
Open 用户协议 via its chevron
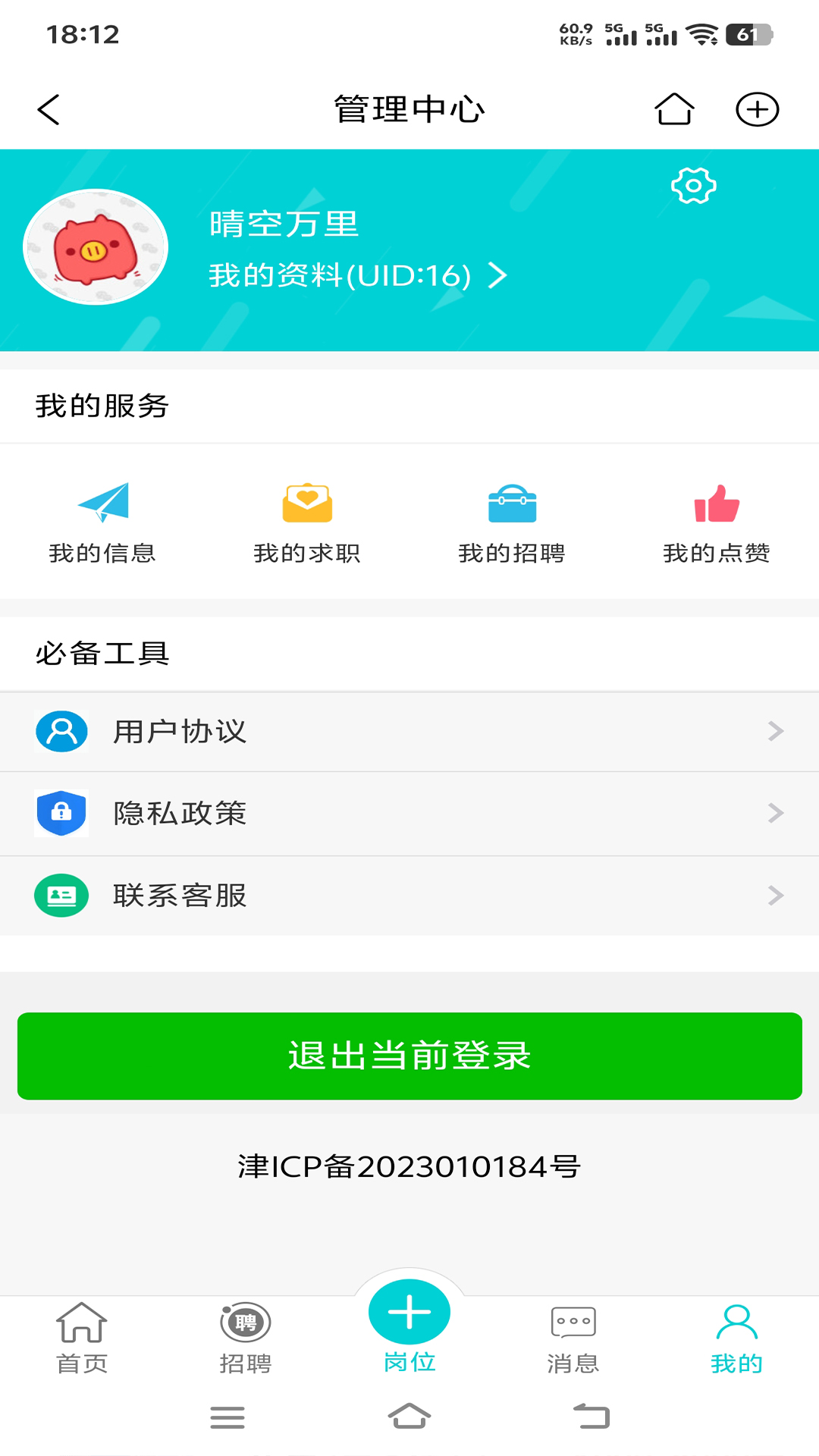(x=775, y=731)
